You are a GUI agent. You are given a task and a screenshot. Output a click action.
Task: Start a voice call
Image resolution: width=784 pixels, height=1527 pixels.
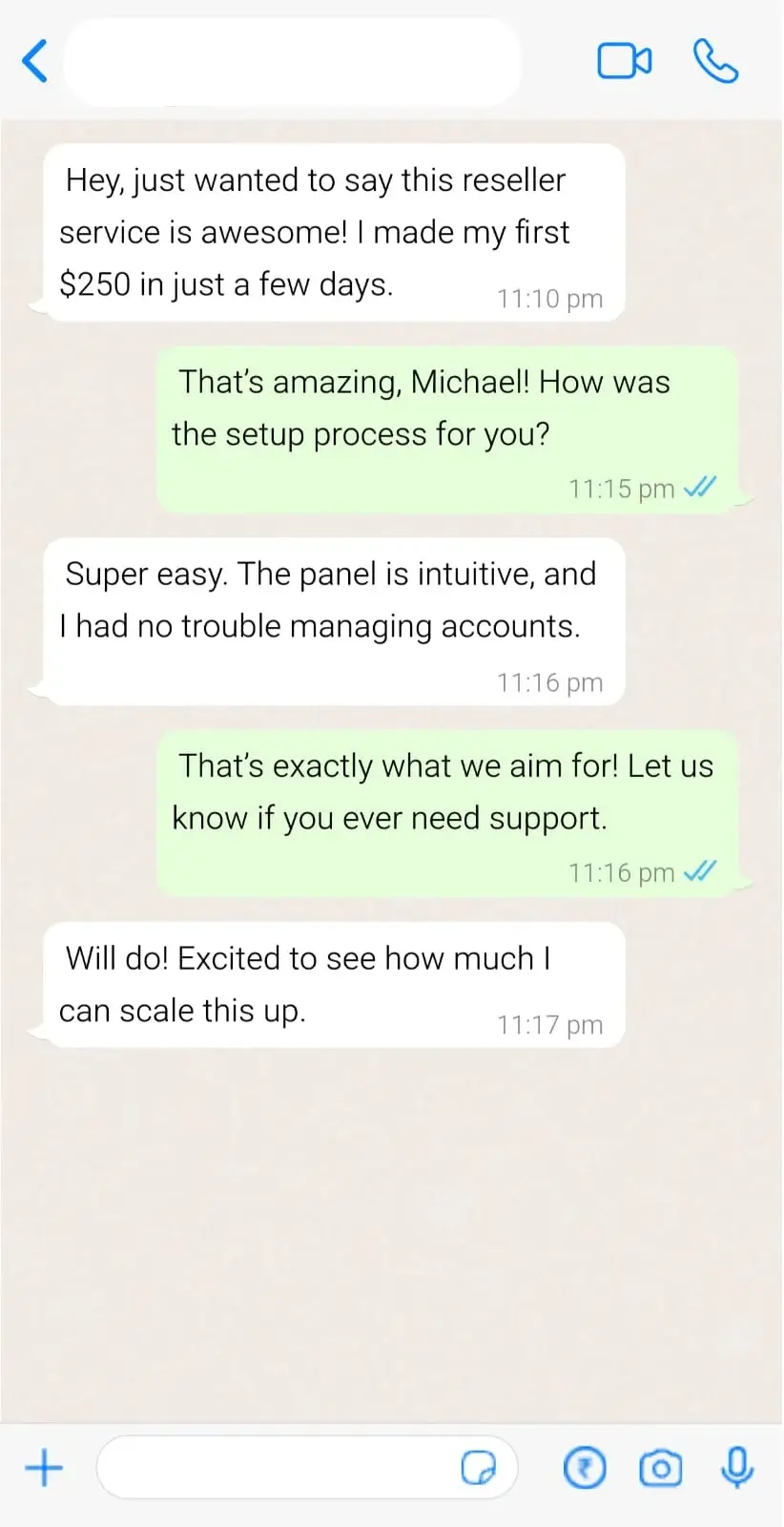(x=715, y=62)
